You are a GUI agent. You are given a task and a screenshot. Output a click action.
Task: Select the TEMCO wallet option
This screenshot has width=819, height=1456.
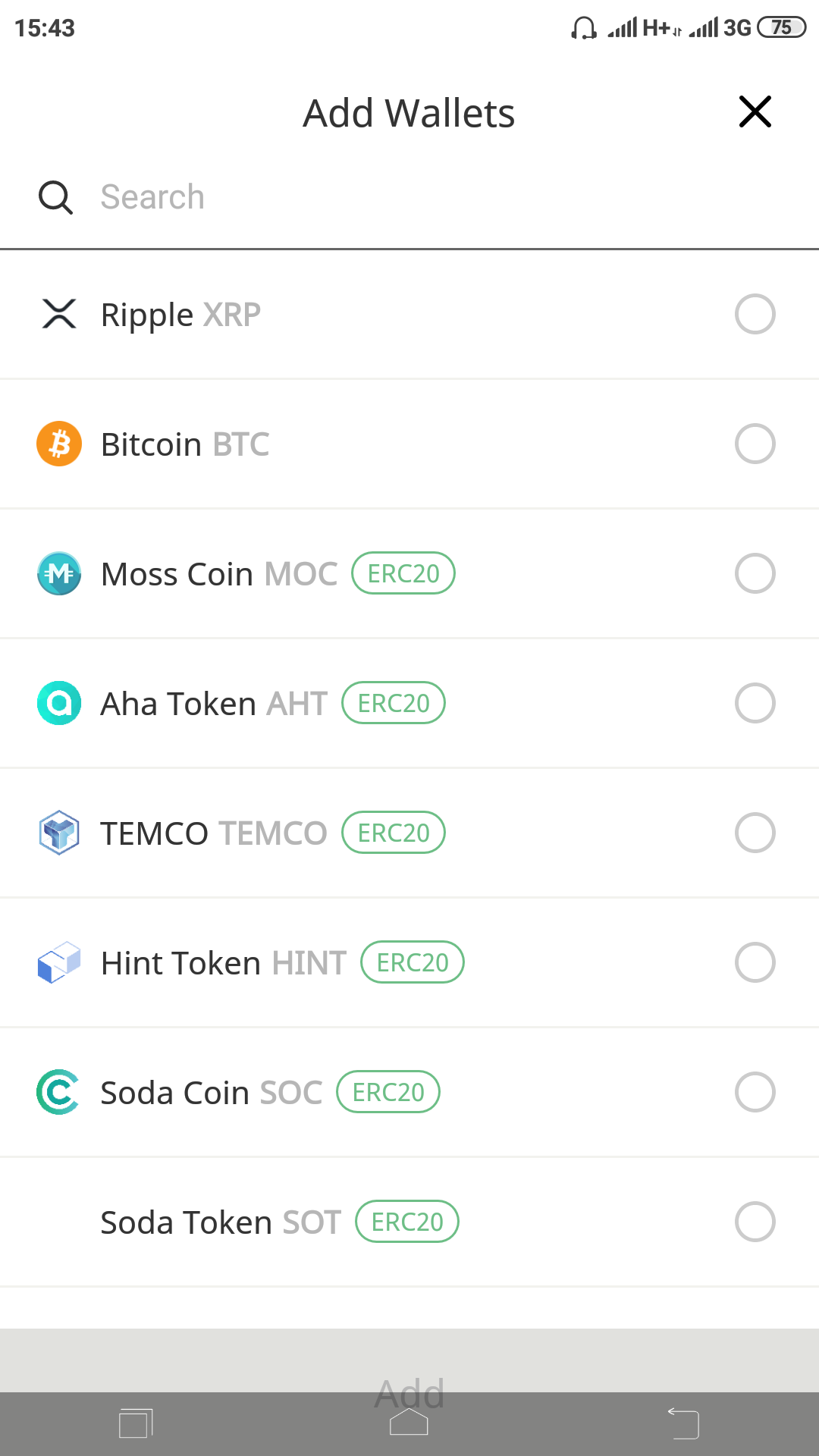pos(409,833)
